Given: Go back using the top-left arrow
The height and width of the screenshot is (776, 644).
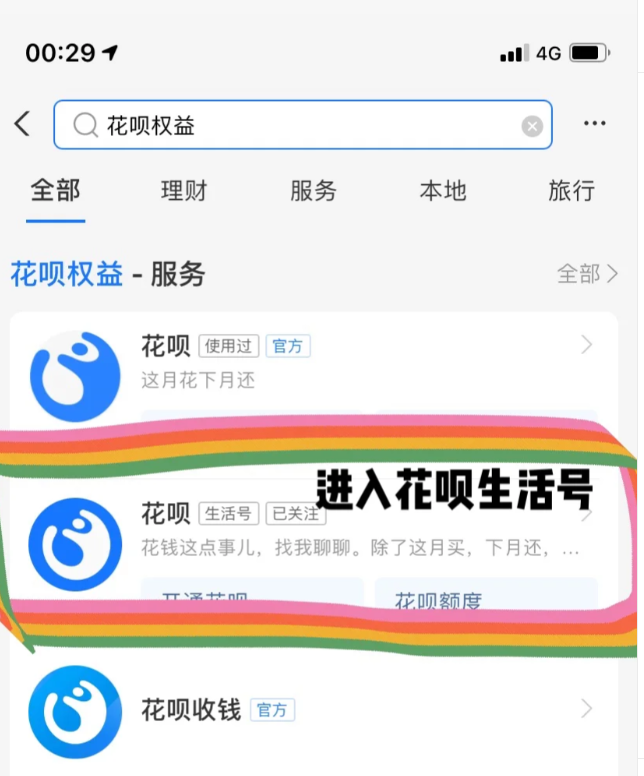Looking at the screenshot, I should tap(22, 124).
